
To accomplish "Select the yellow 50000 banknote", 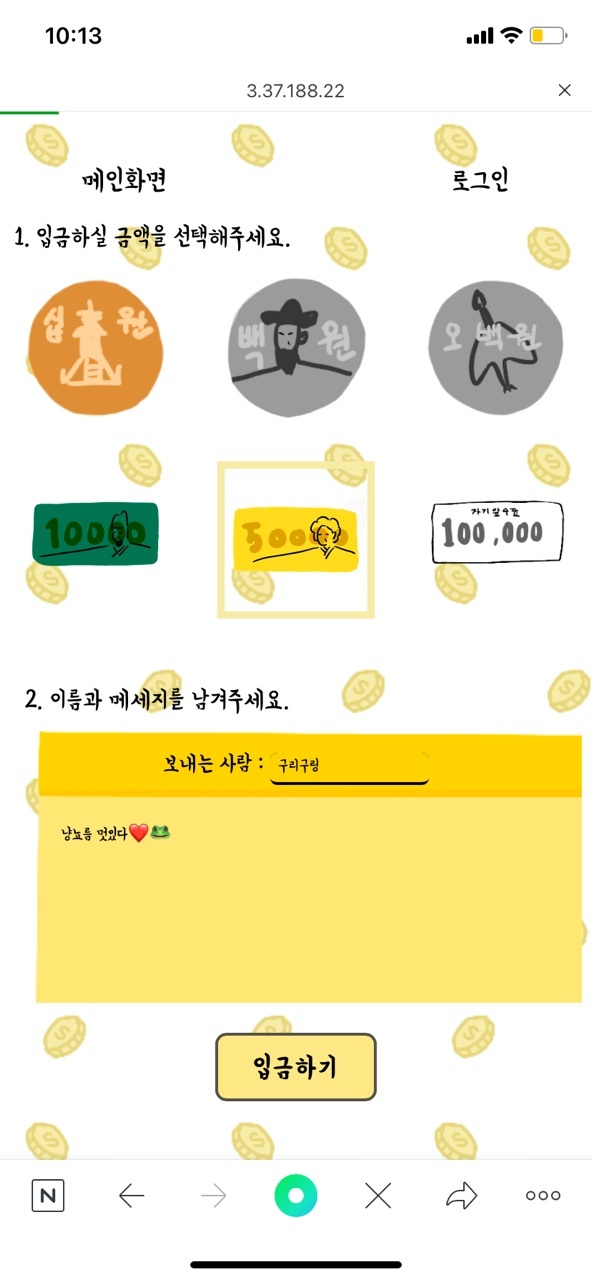I will click(296, 540).
